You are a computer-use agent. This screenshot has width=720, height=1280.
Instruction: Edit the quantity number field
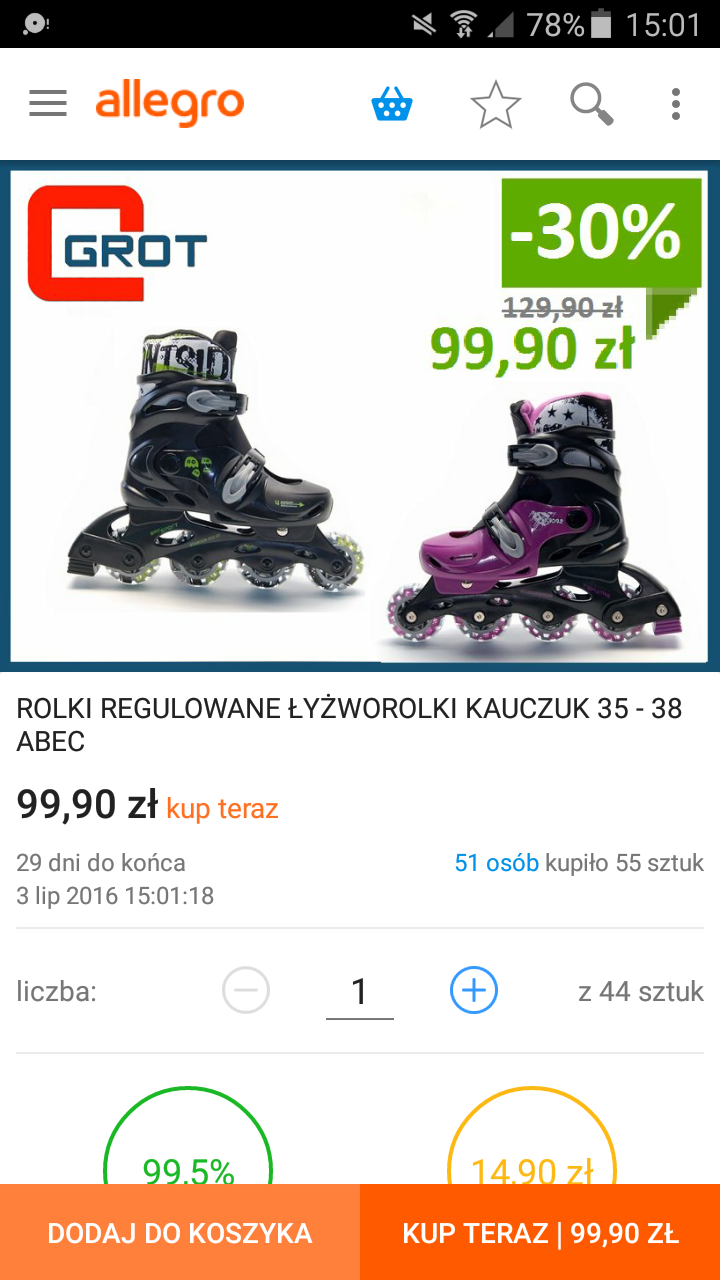click(x=360, y=992)
